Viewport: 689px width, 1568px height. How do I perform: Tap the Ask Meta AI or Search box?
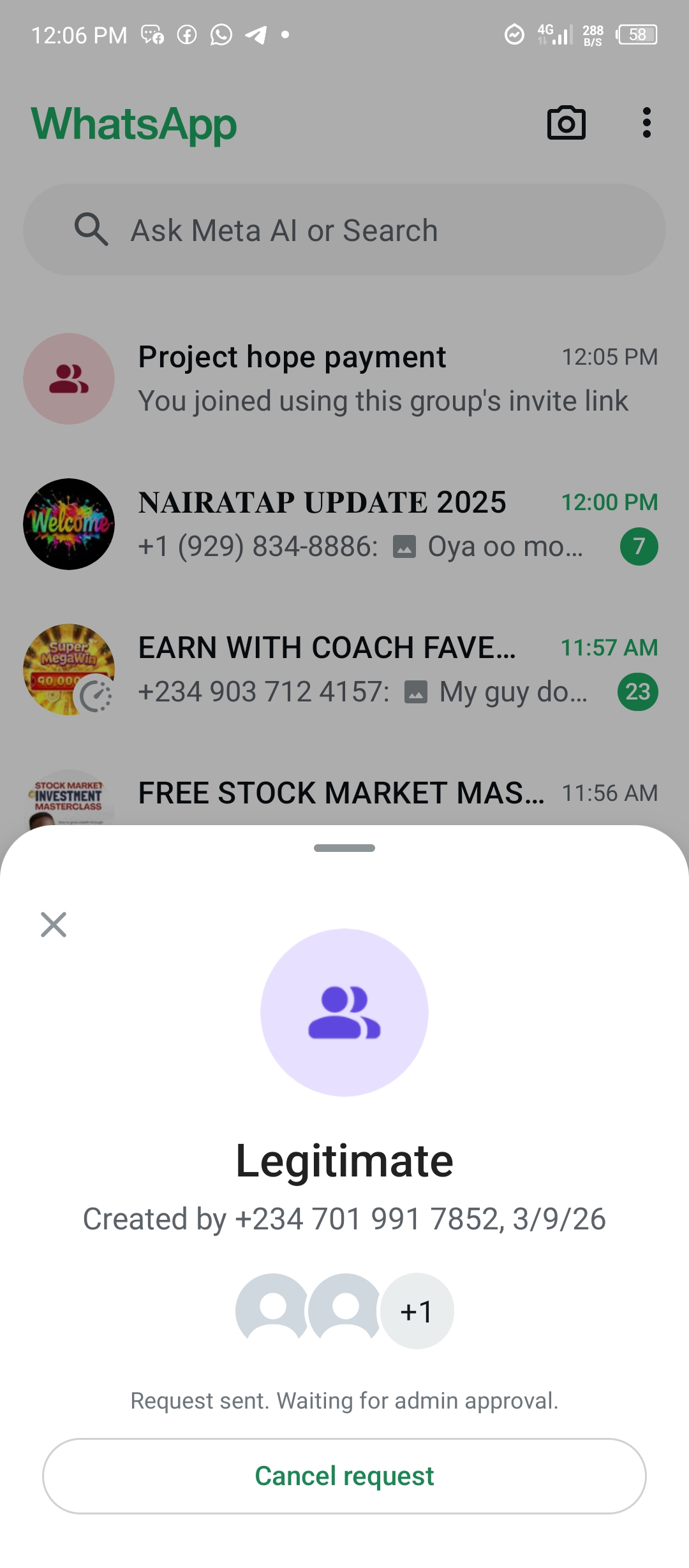click(344, 230)
